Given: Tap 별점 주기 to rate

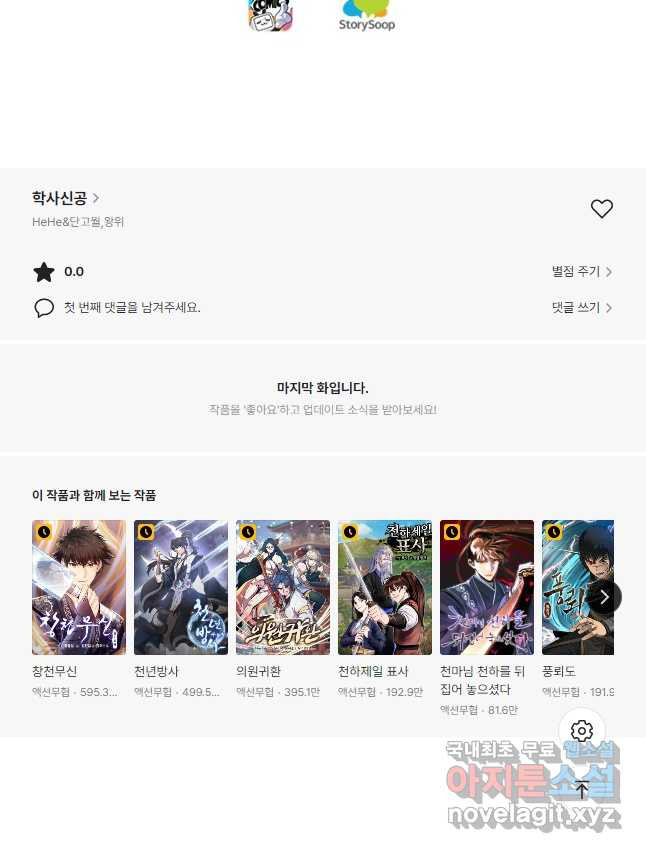Looking at the screenshot, I should pyautogui.click(x=581, y=271).
